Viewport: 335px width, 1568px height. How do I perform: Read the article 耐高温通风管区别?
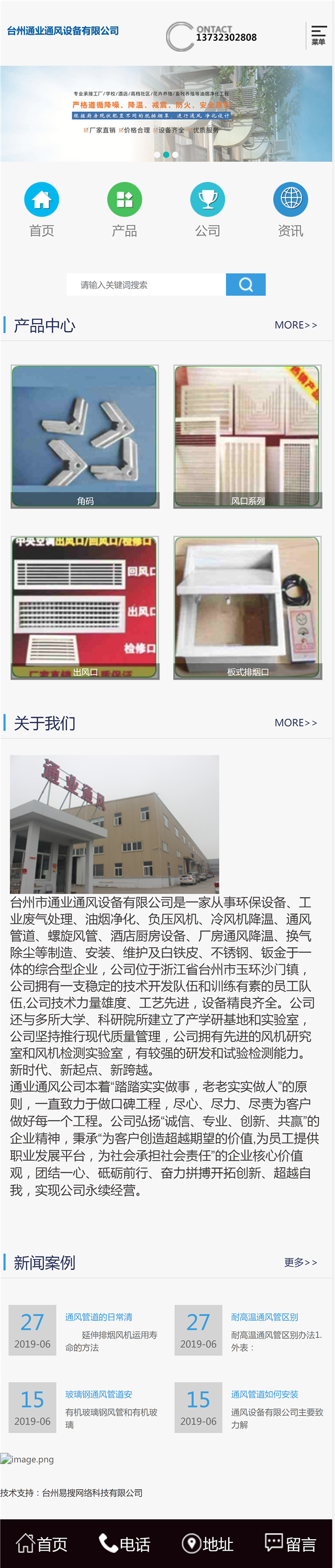264,1317
